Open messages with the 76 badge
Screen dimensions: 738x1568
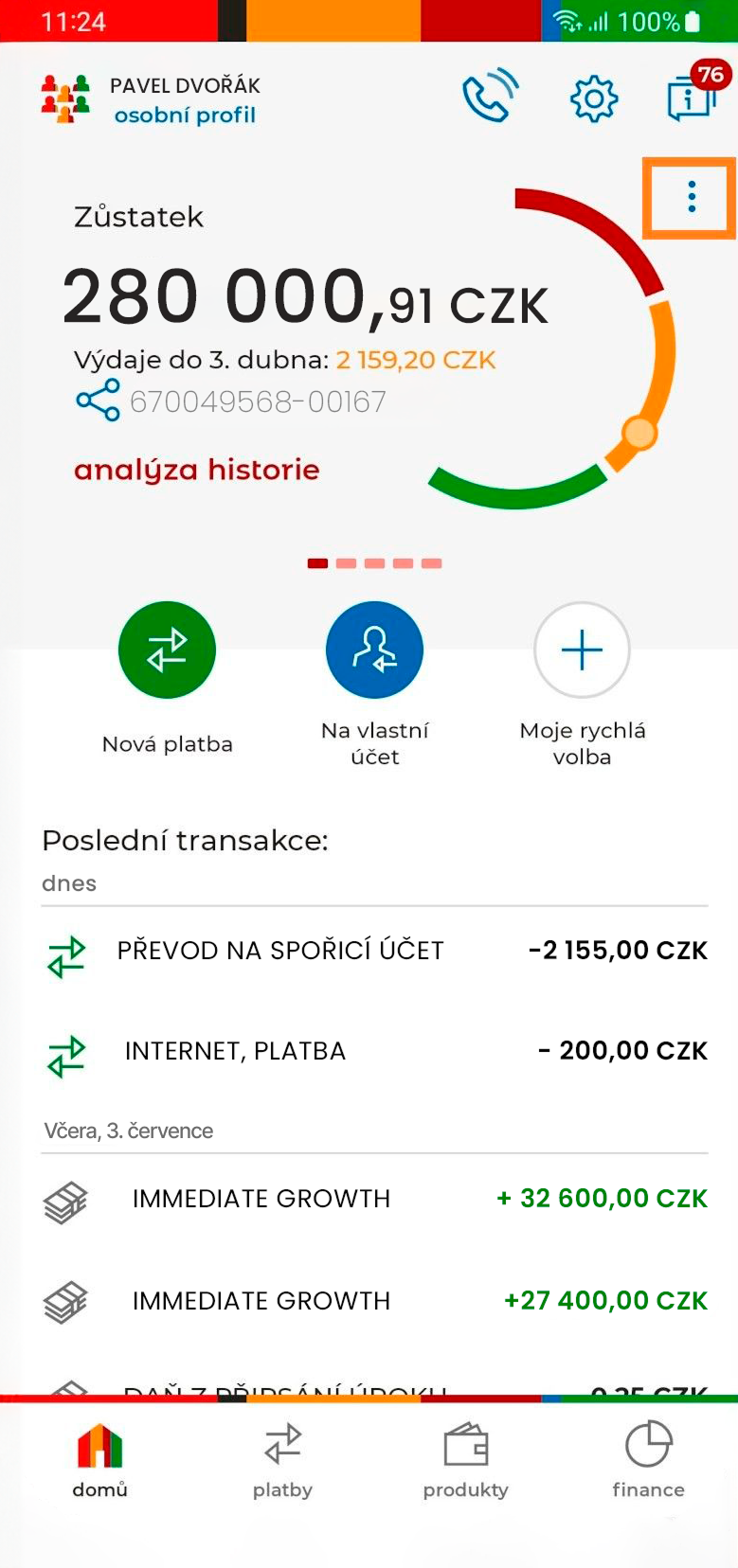pyautogui.click(x=693, y=95)
